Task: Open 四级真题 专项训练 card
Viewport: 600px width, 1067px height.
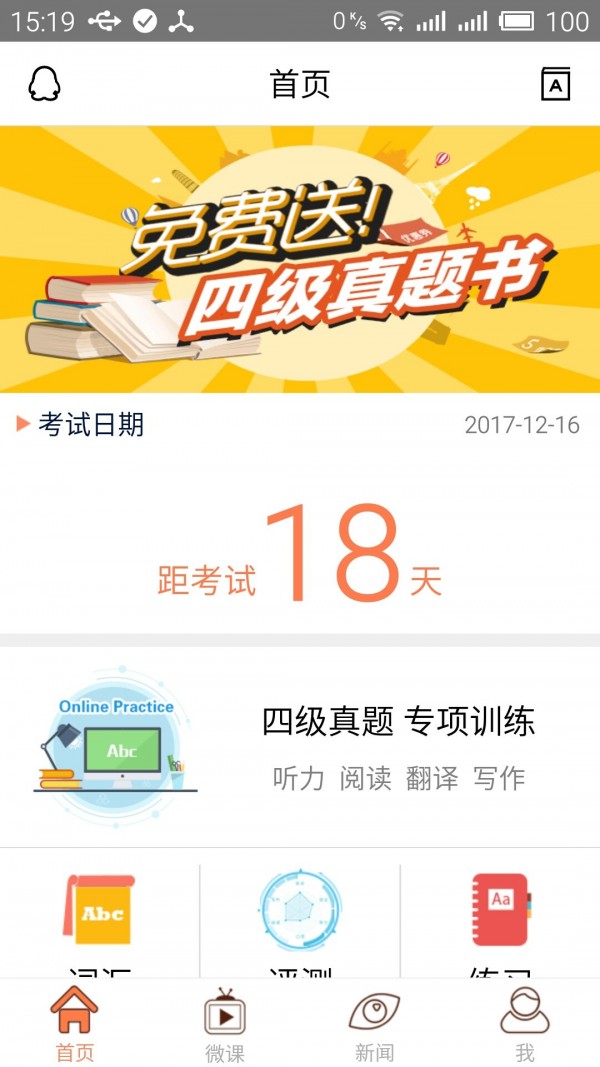Action: 300,747
